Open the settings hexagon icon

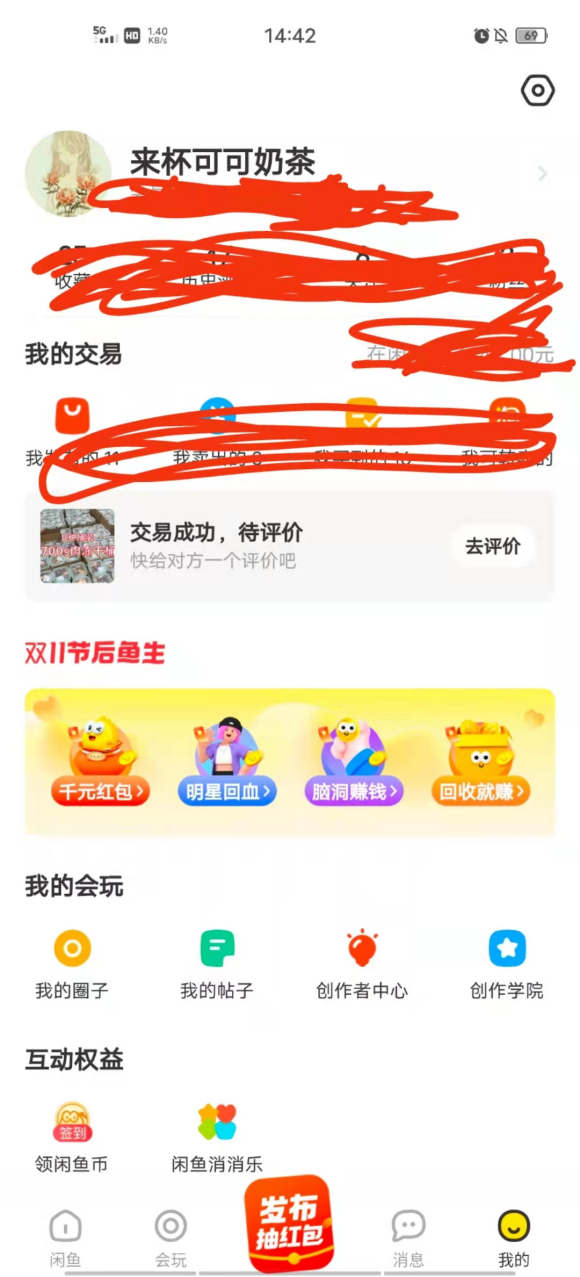[537, 91]
